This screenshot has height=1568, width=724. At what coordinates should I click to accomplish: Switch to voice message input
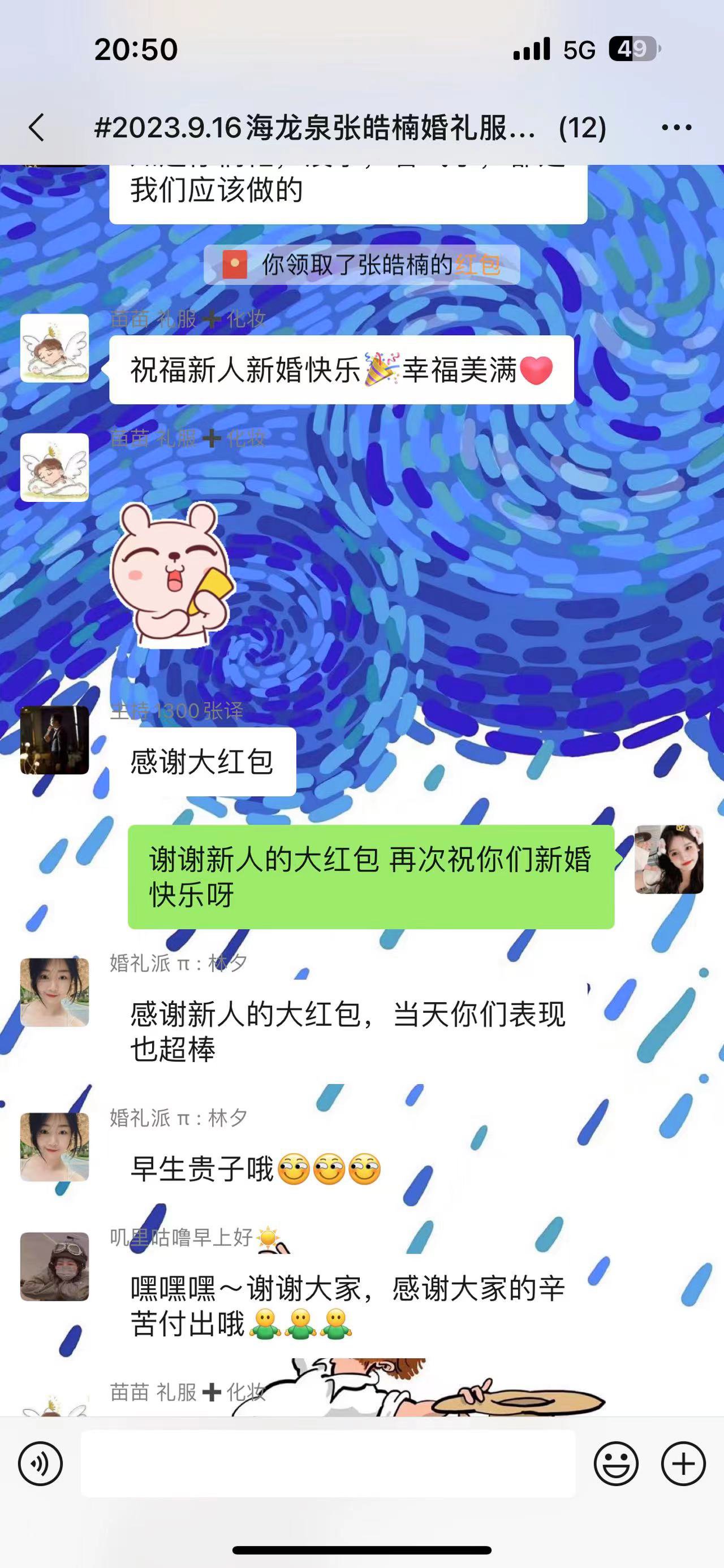pos(40,1463)
